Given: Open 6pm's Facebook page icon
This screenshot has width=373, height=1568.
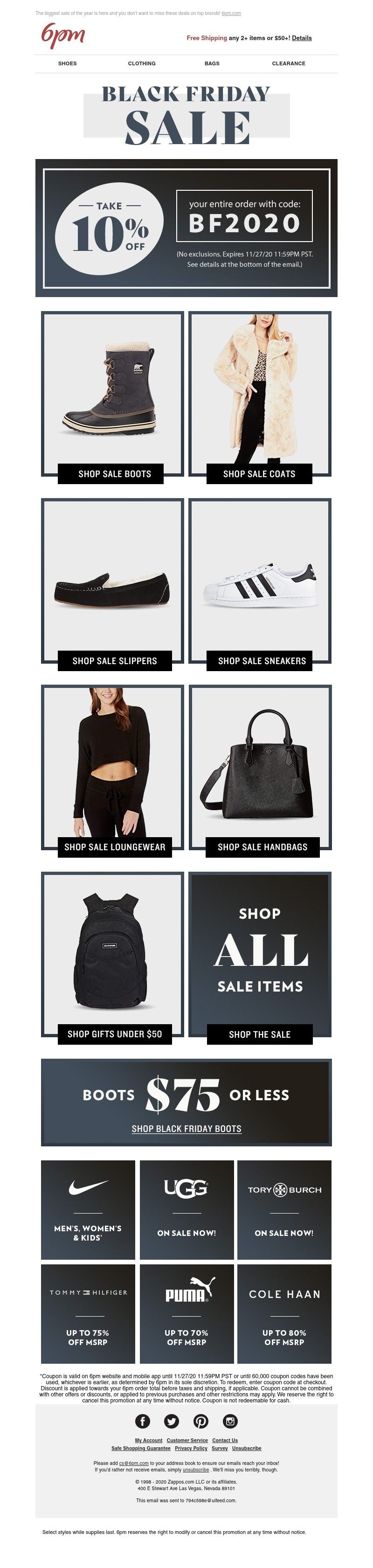Looking at the screenshot, I should (x=142, y=1421).
